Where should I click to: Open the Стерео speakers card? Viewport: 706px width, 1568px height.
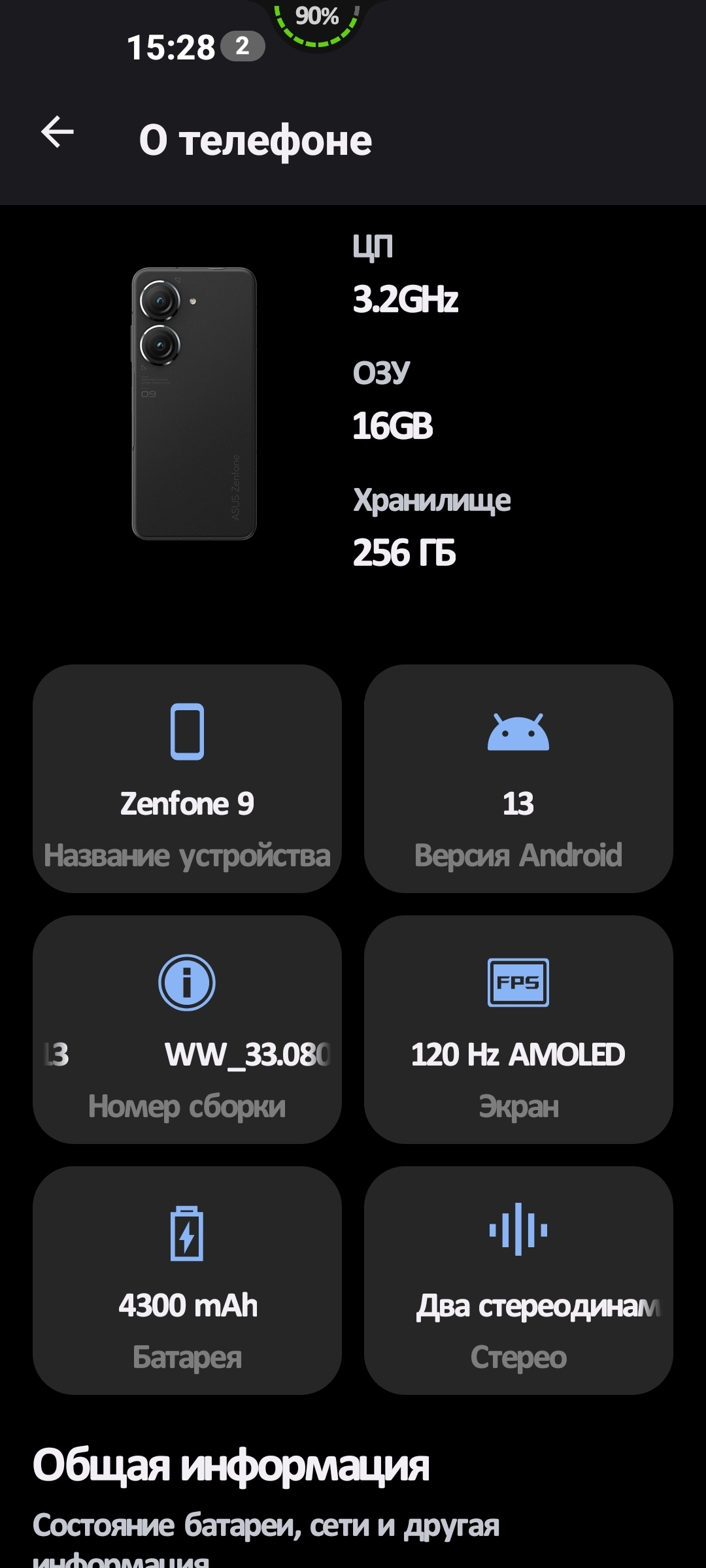coord(518,1281)
